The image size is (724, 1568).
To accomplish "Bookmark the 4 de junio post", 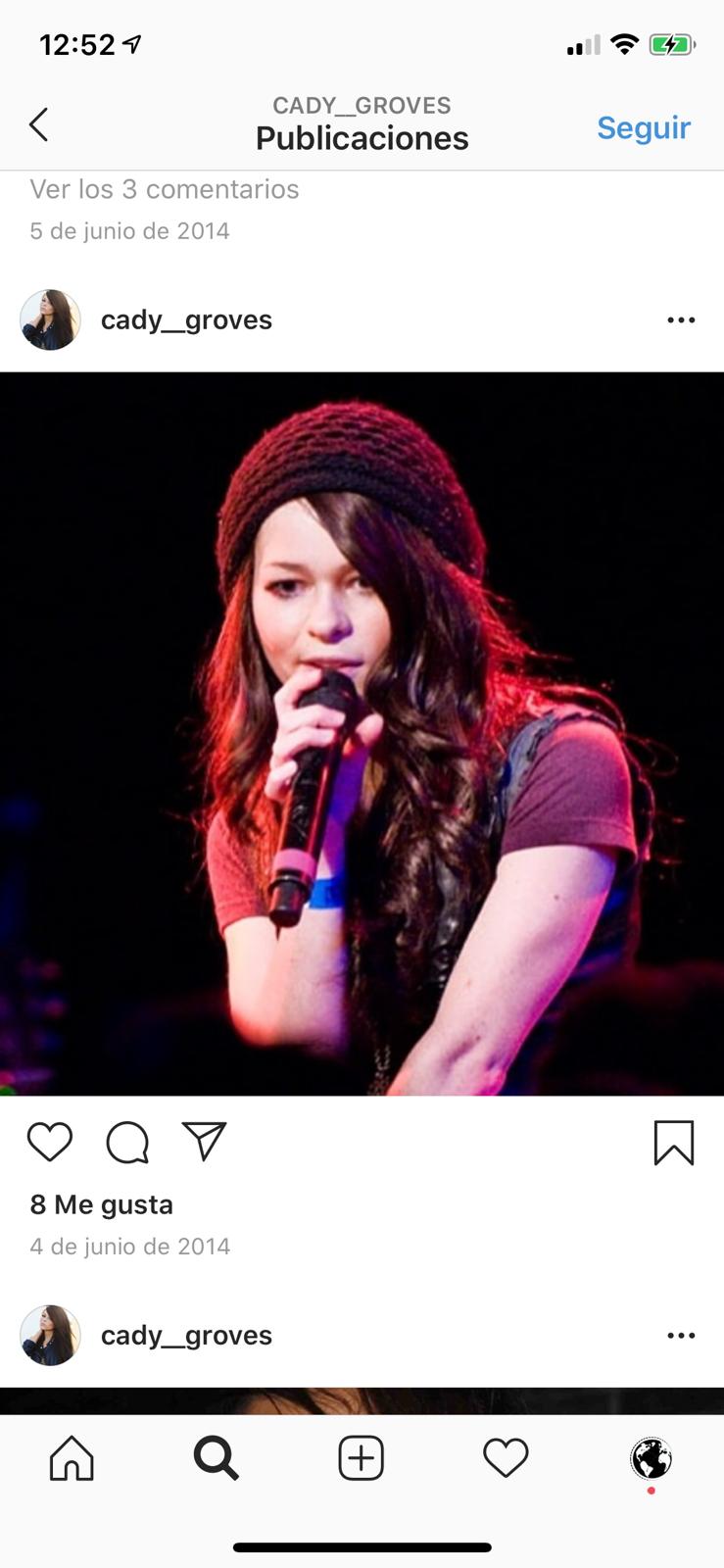I will (x=674, y=1143).
